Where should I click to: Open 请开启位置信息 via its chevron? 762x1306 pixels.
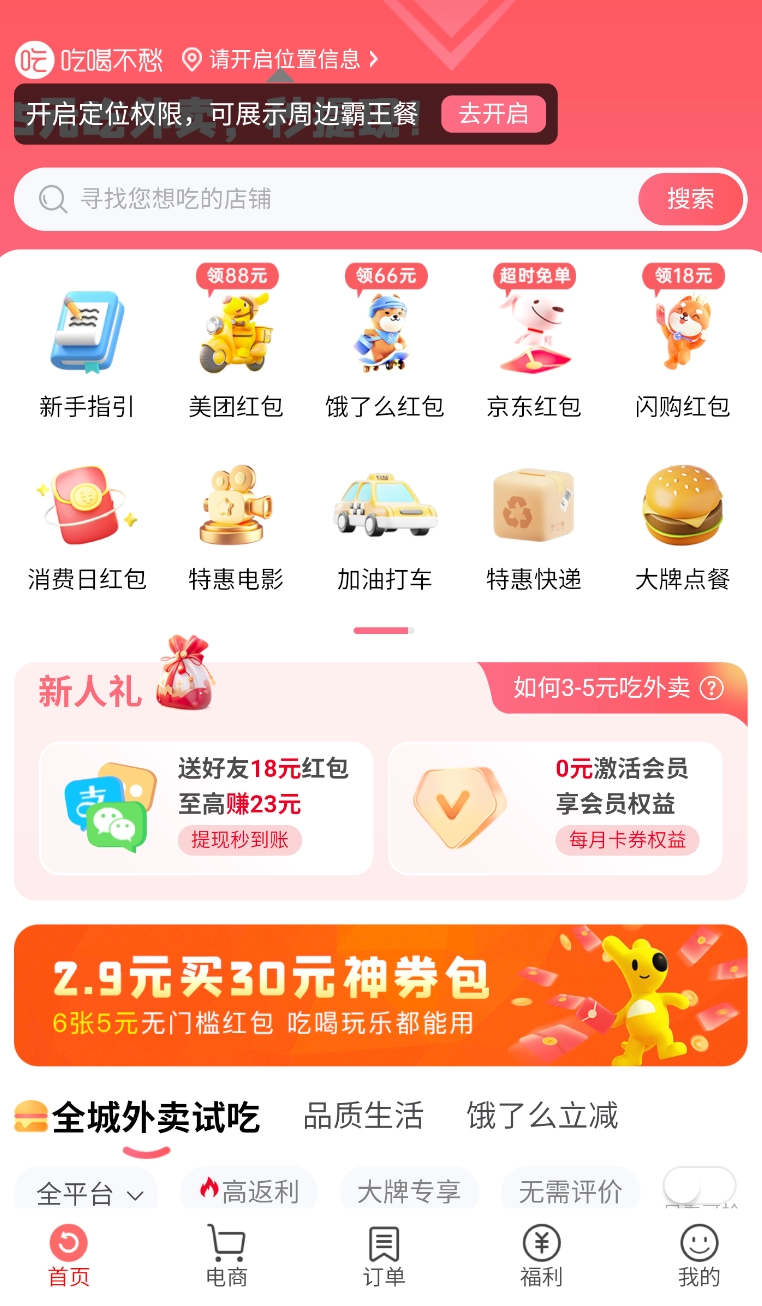372,59
